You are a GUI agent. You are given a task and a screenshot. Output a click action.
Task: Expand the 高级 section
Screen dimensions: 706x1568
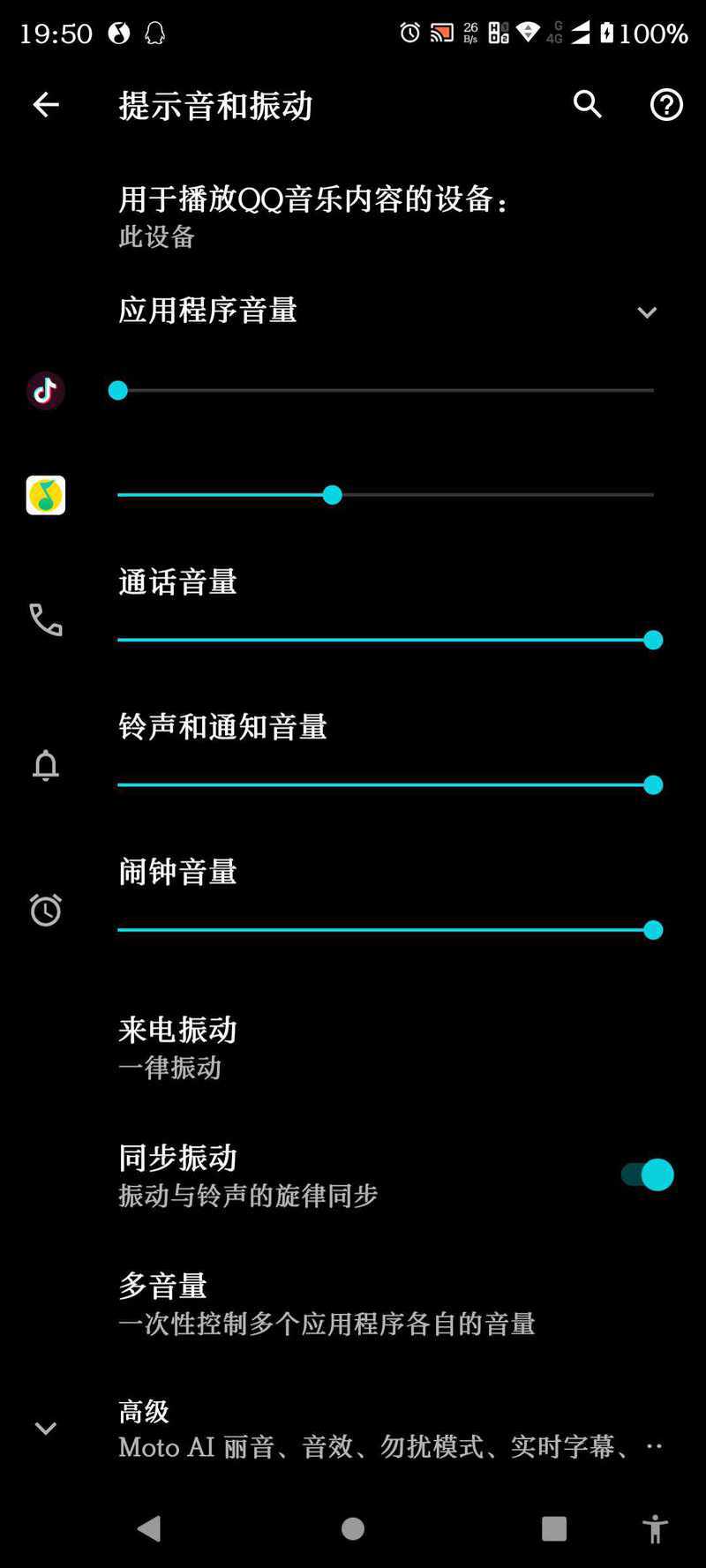coord(353,1428)
